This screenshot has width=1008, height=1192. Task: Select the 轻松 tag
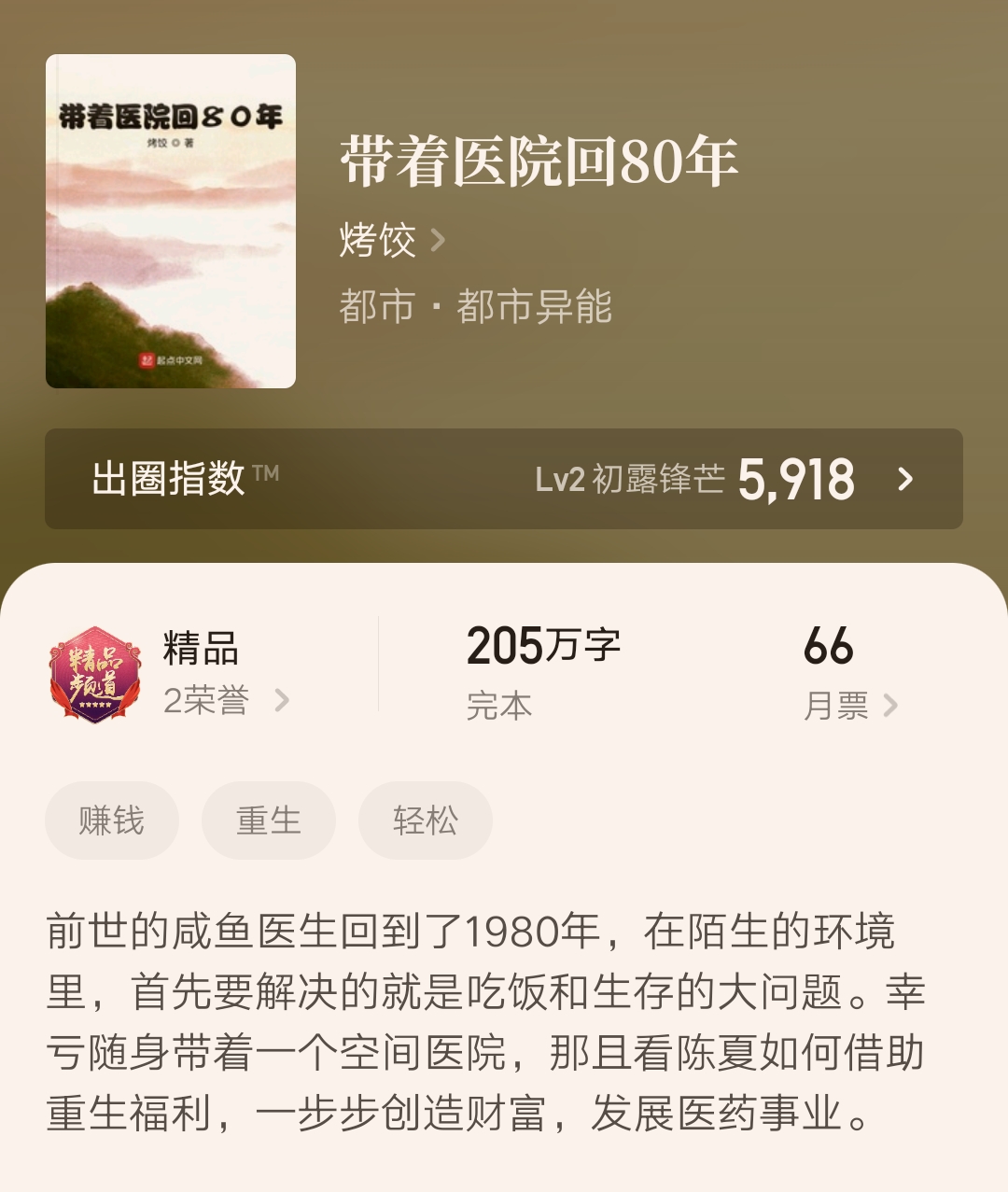pyautogui.click(x=425, y=820)
